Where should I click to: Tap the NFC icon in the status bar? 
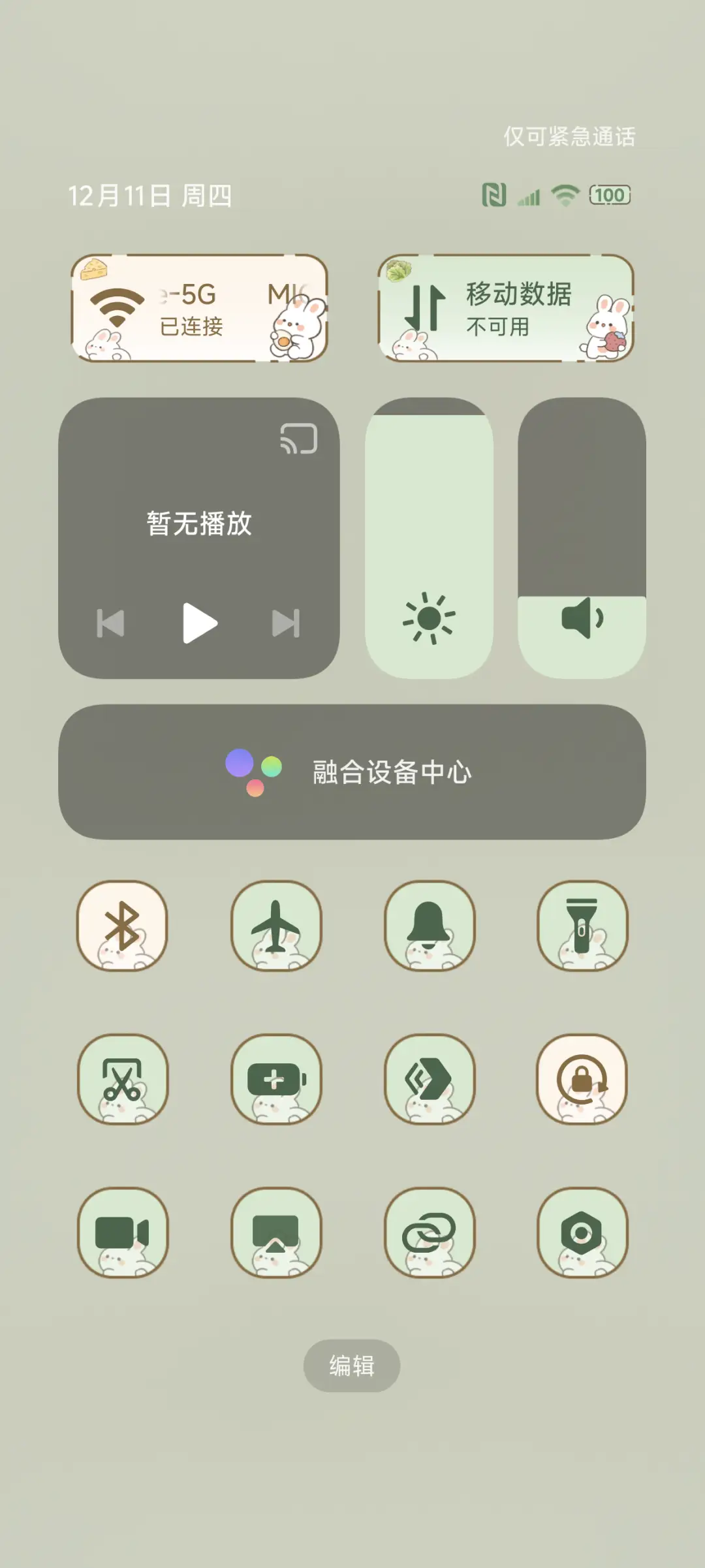[494, 194]
